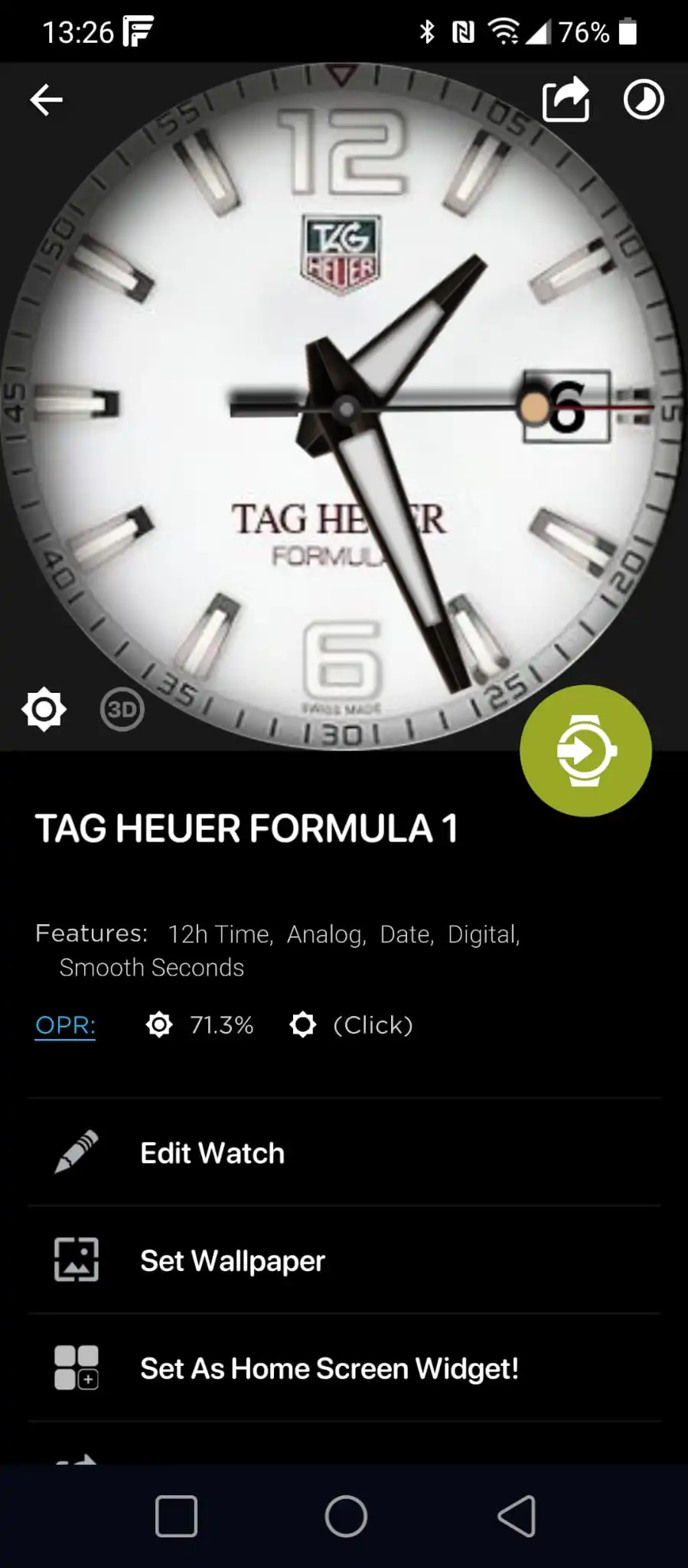The height and width of the screenshot is (1568, 688).
Task: Go to home screen via navigation bar
Action: (x=346, y=1516)
